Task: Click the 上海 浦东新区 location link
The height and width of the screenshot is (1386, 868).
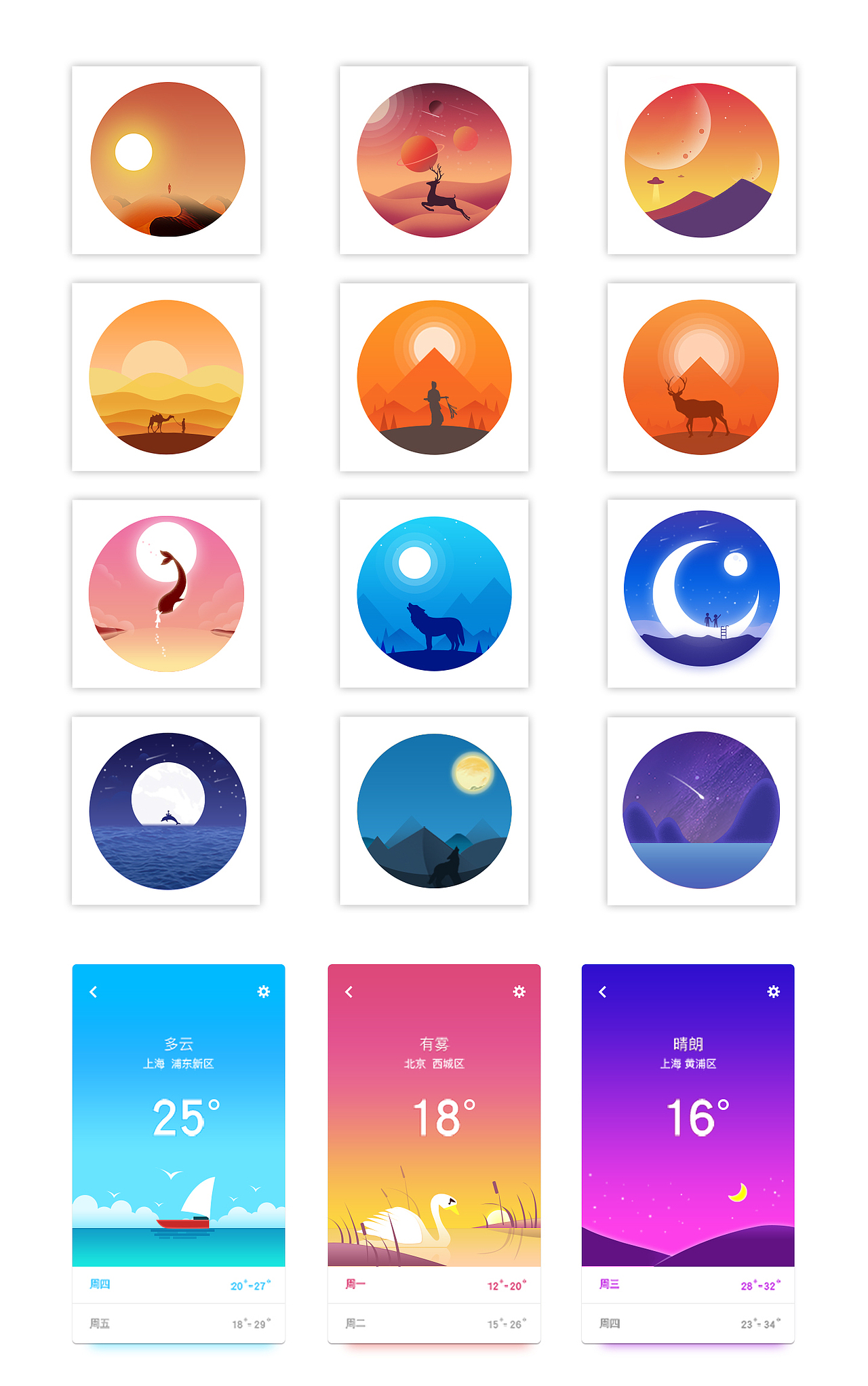Action: click(x=178, y=1063)
